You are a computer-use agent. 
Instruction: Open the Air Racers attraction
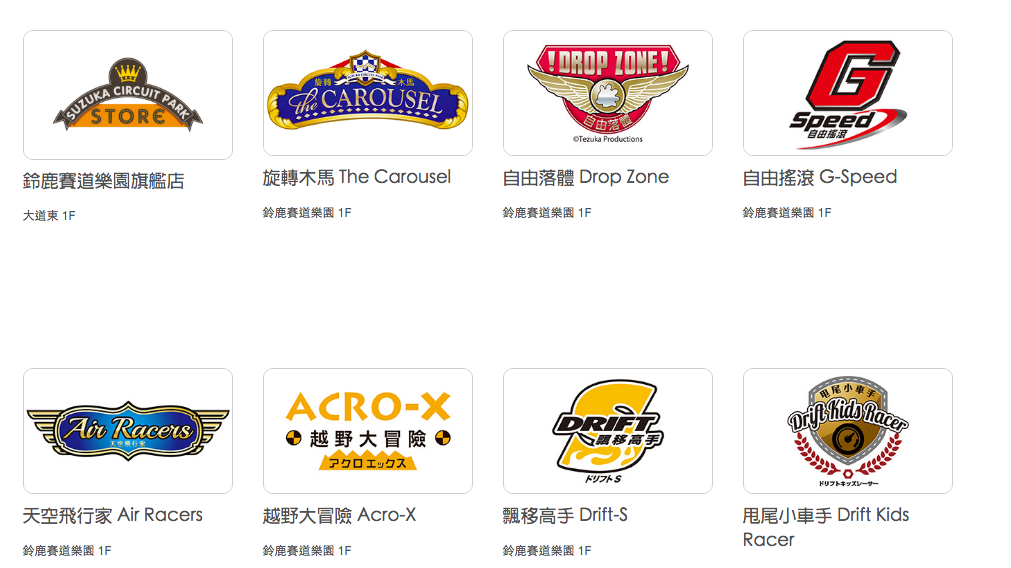click(x=128, y=431)
